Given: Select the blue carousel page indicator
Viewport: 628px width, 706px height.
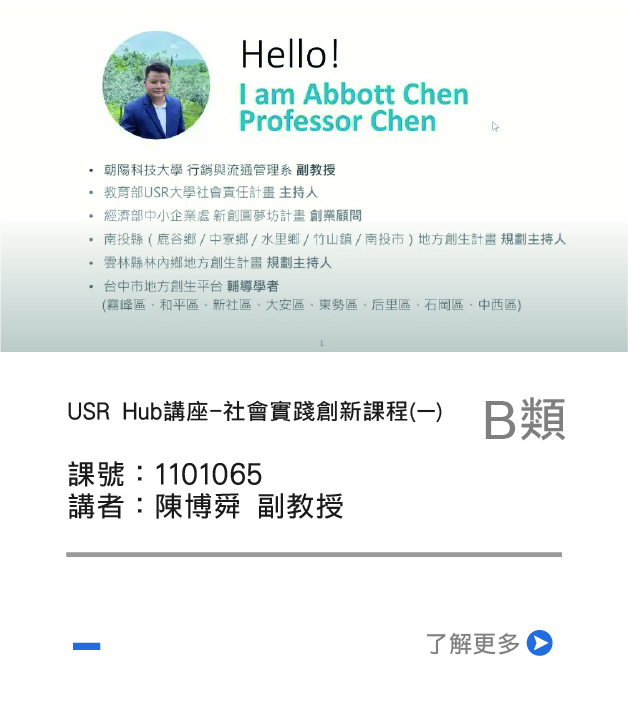Looking at the screenshot, I should 87,647.
